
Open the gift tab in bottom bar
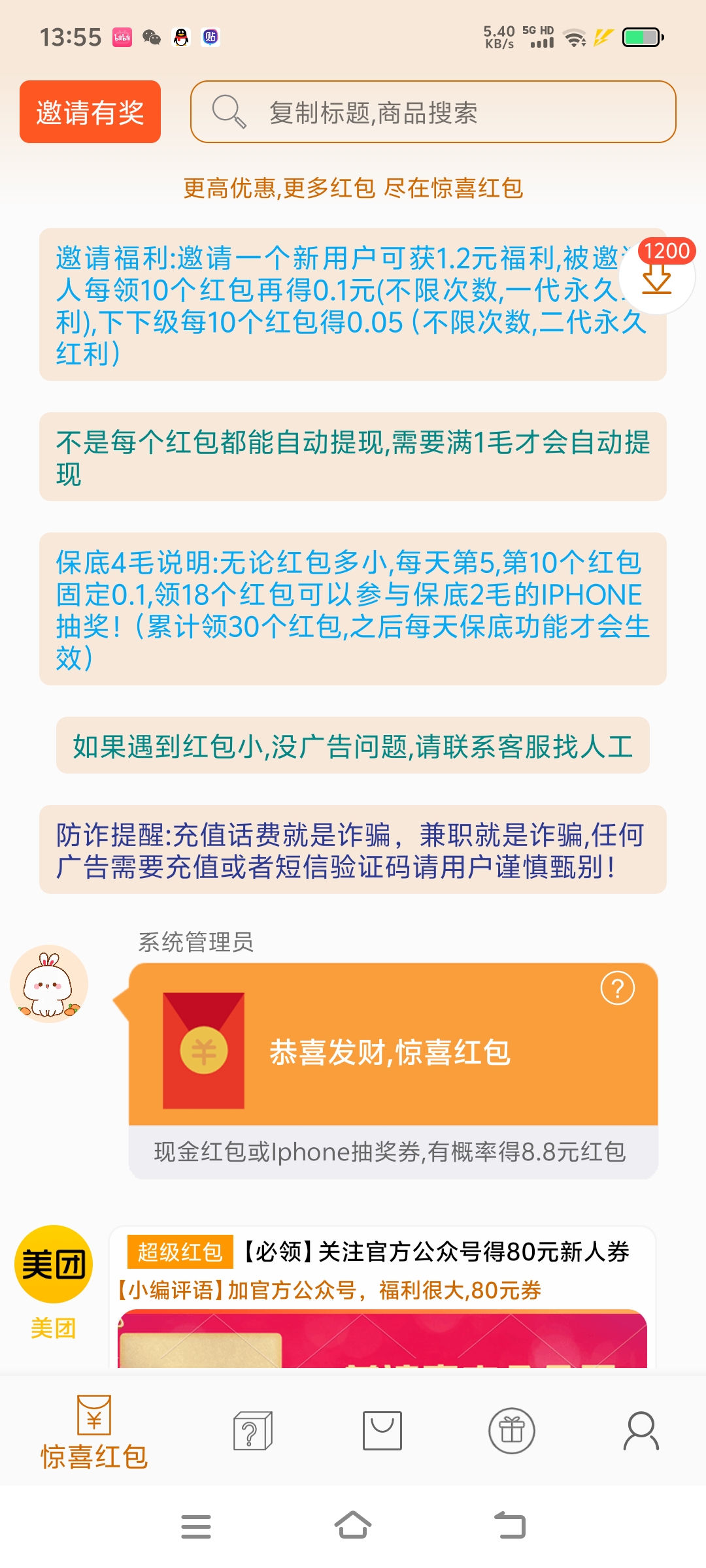pos(512,1431)
